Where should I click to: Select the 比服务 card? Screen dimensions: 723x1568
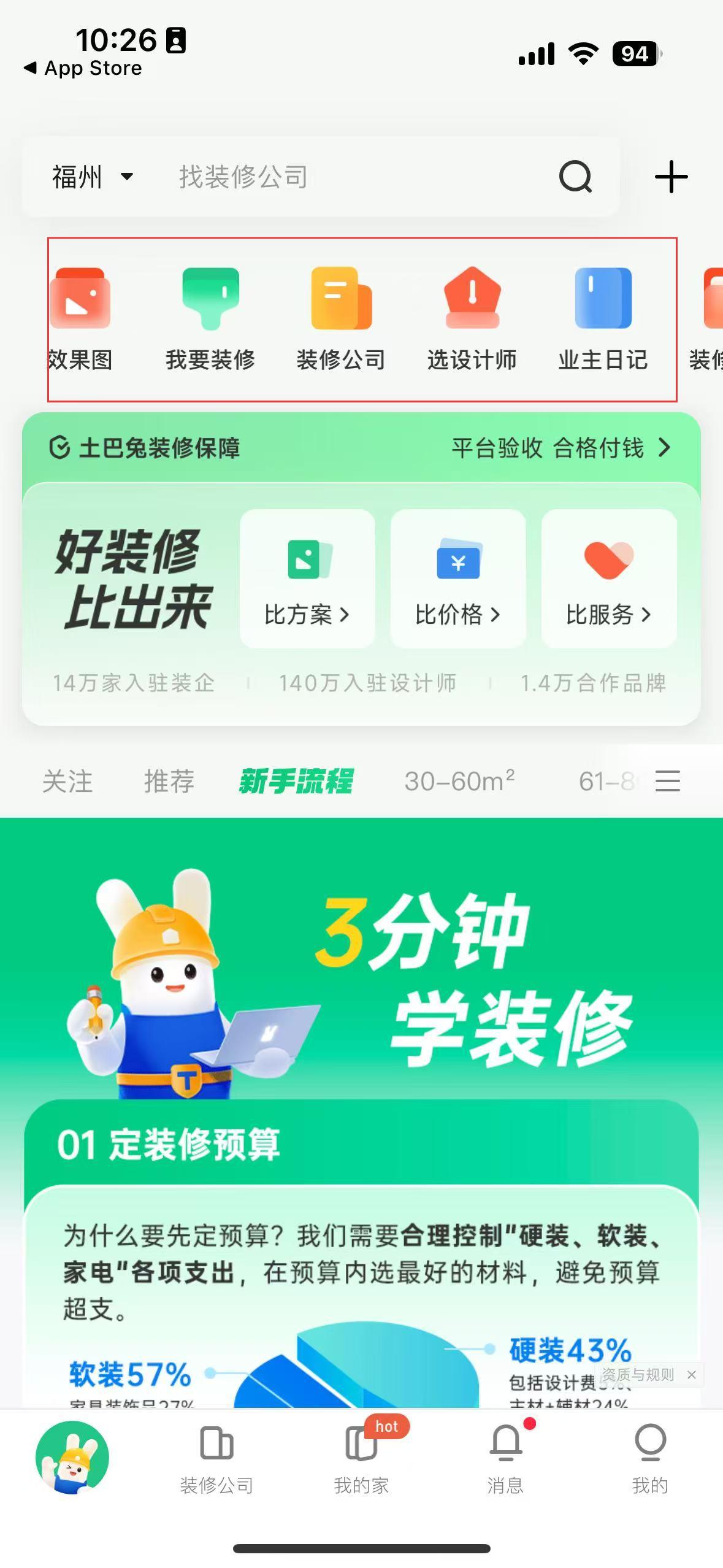tap(609, 578)
